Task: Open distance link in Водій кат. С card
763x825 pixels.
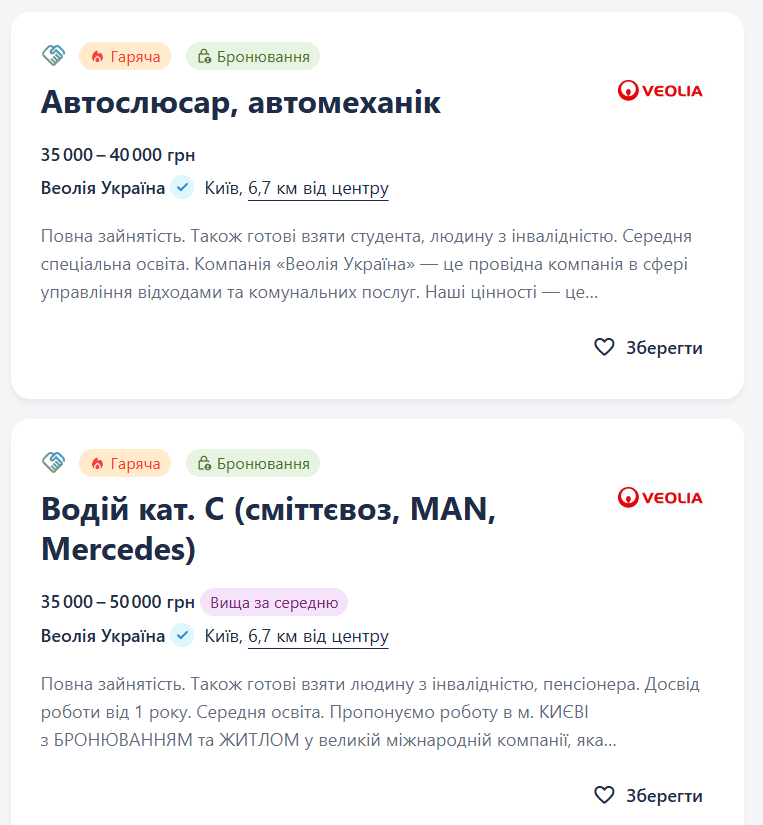Action: click(x=318, y=636)
